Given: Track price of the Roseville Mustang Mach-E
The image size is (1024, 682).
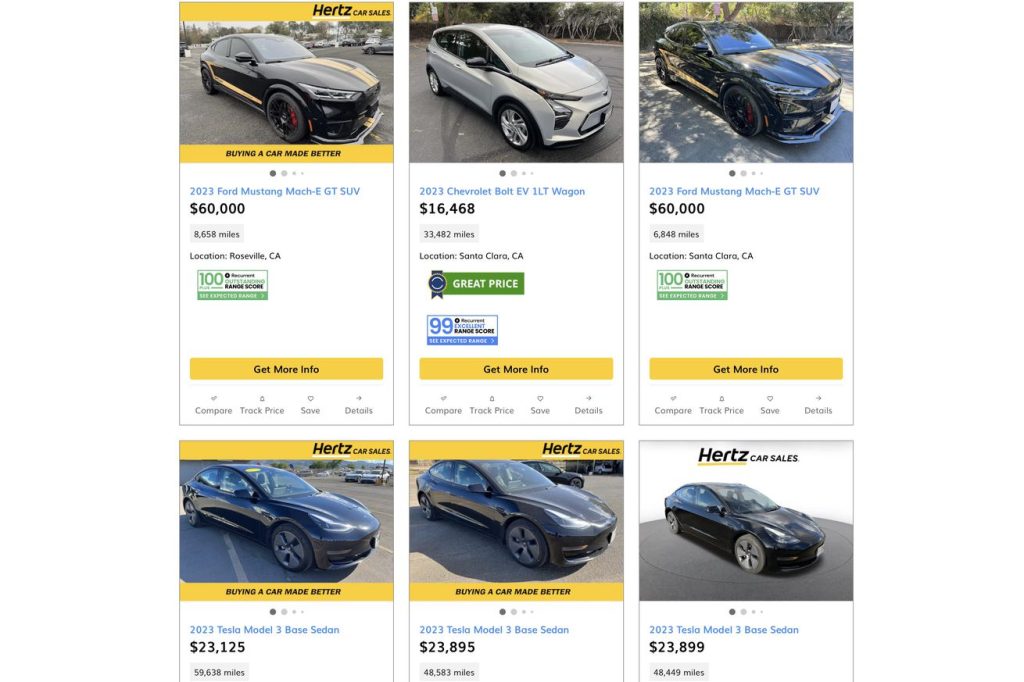Looking at the screenshot, I should point(262,405).
